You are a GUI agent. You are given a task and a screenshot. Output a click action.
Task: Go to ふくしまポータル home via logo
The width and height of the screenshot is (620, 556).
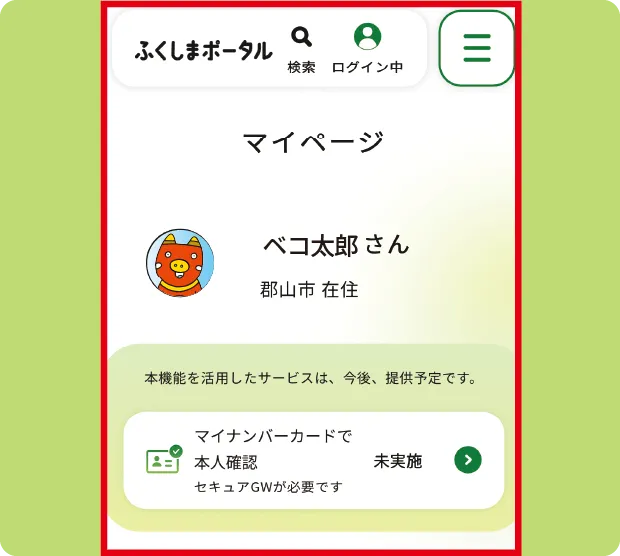tap(203, 51)
